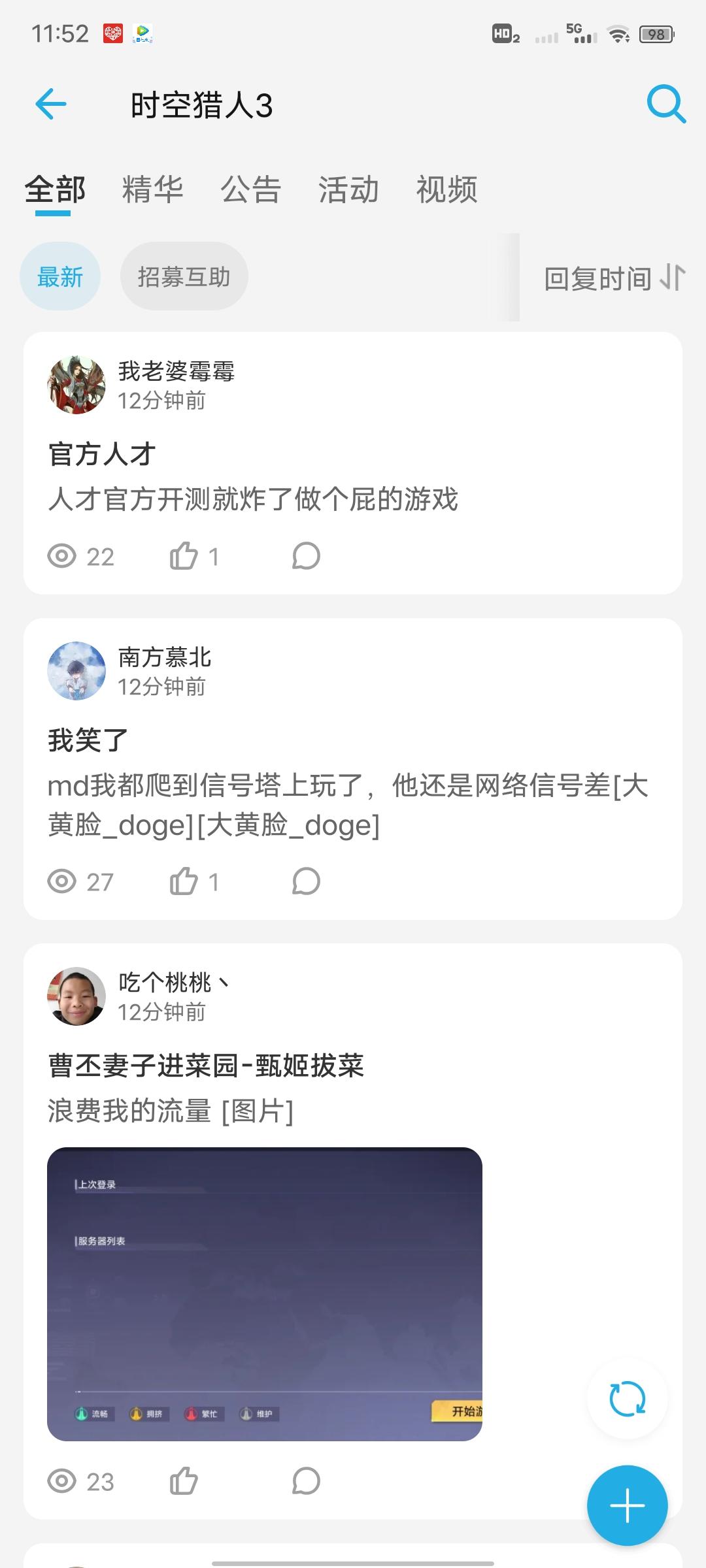
Task: Like the 曹丕妻子进菜园-甄姬拔菜 post
Action: tap(184, 1481)
